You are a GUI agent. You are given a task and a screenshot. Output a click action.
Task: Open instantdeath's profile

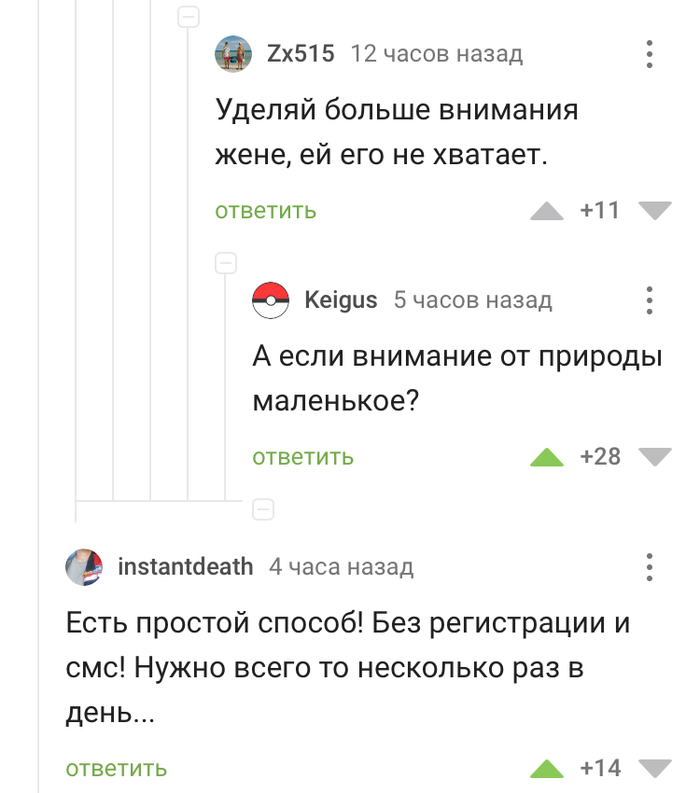coord(185,567)
